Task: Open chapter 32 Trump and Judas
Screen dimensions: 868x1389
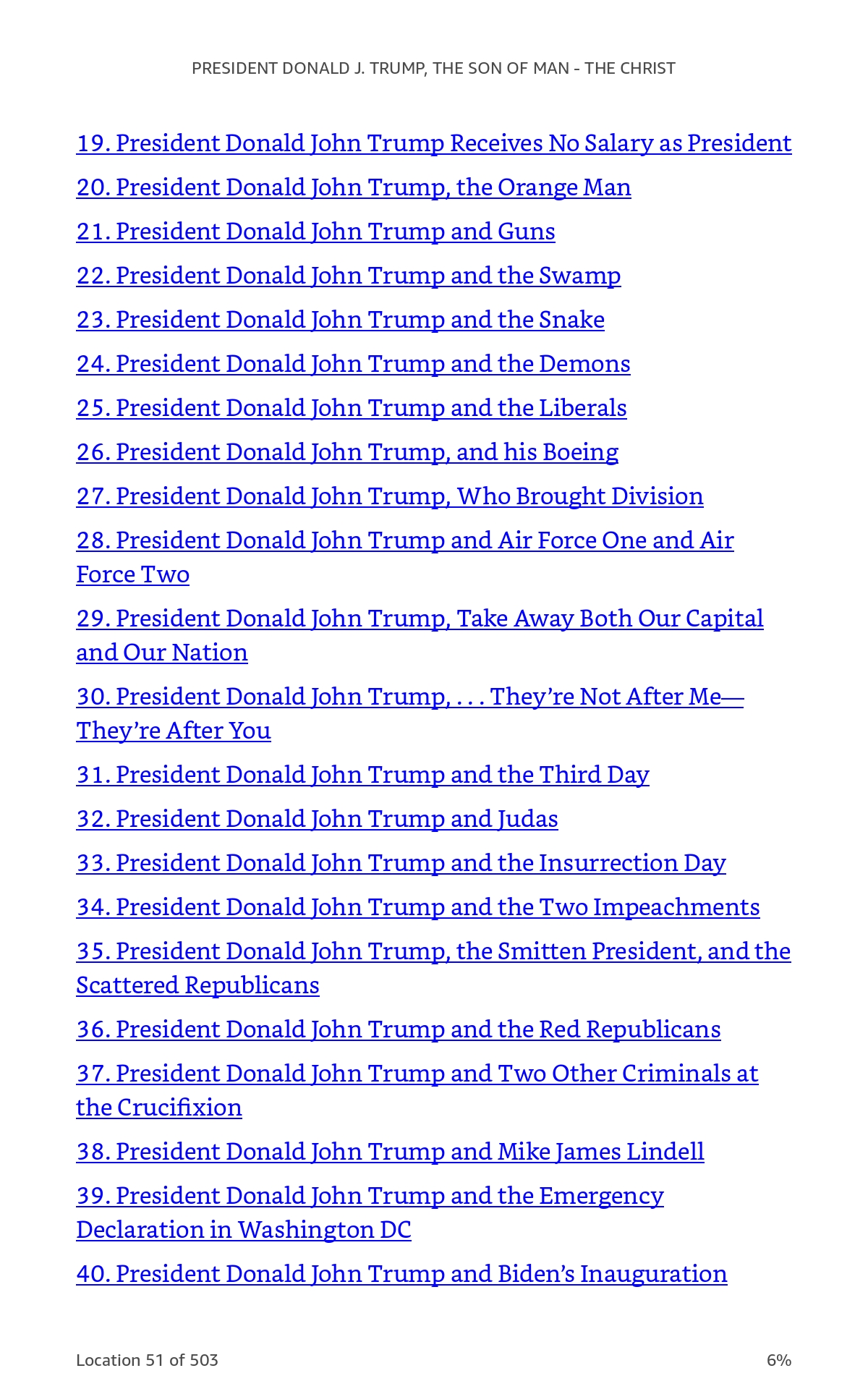Action: point(318,819)
